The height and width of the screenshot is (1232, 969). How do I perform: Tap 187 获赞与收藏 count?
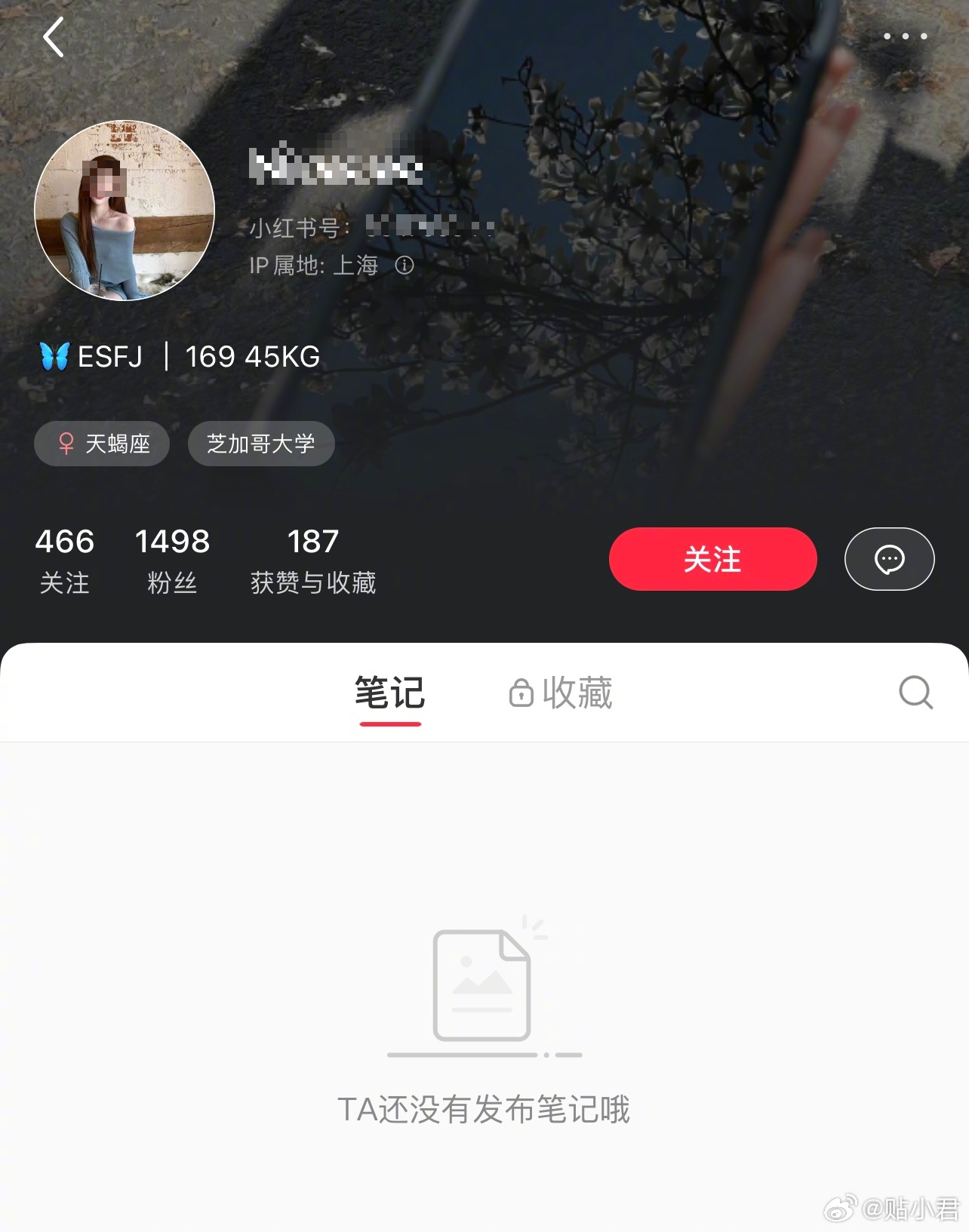coord(314,558)
